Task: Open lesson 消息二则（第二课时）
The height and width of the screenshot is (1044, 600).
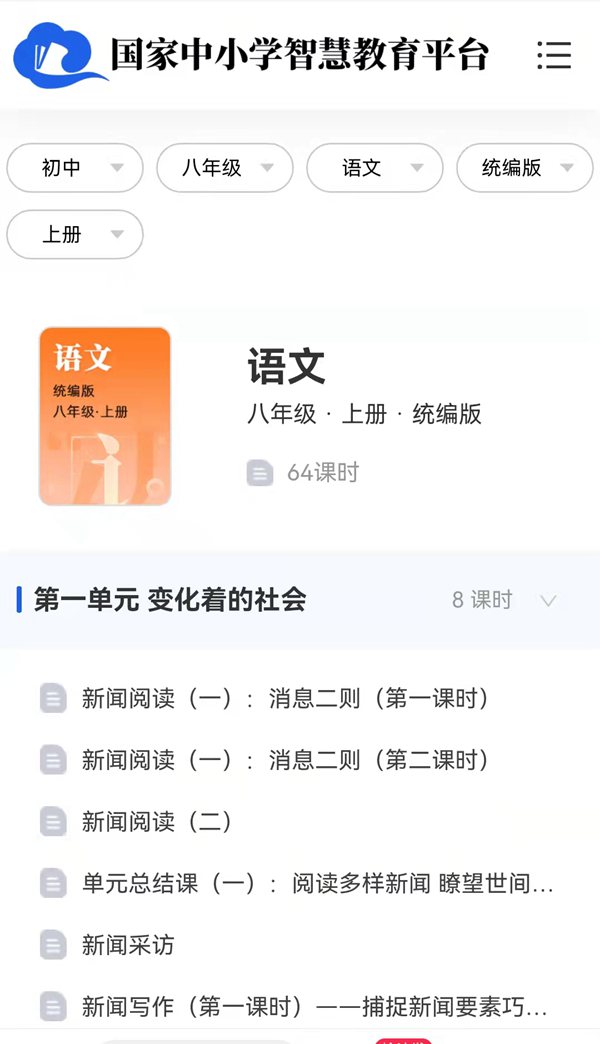Action: coord(286,760)
